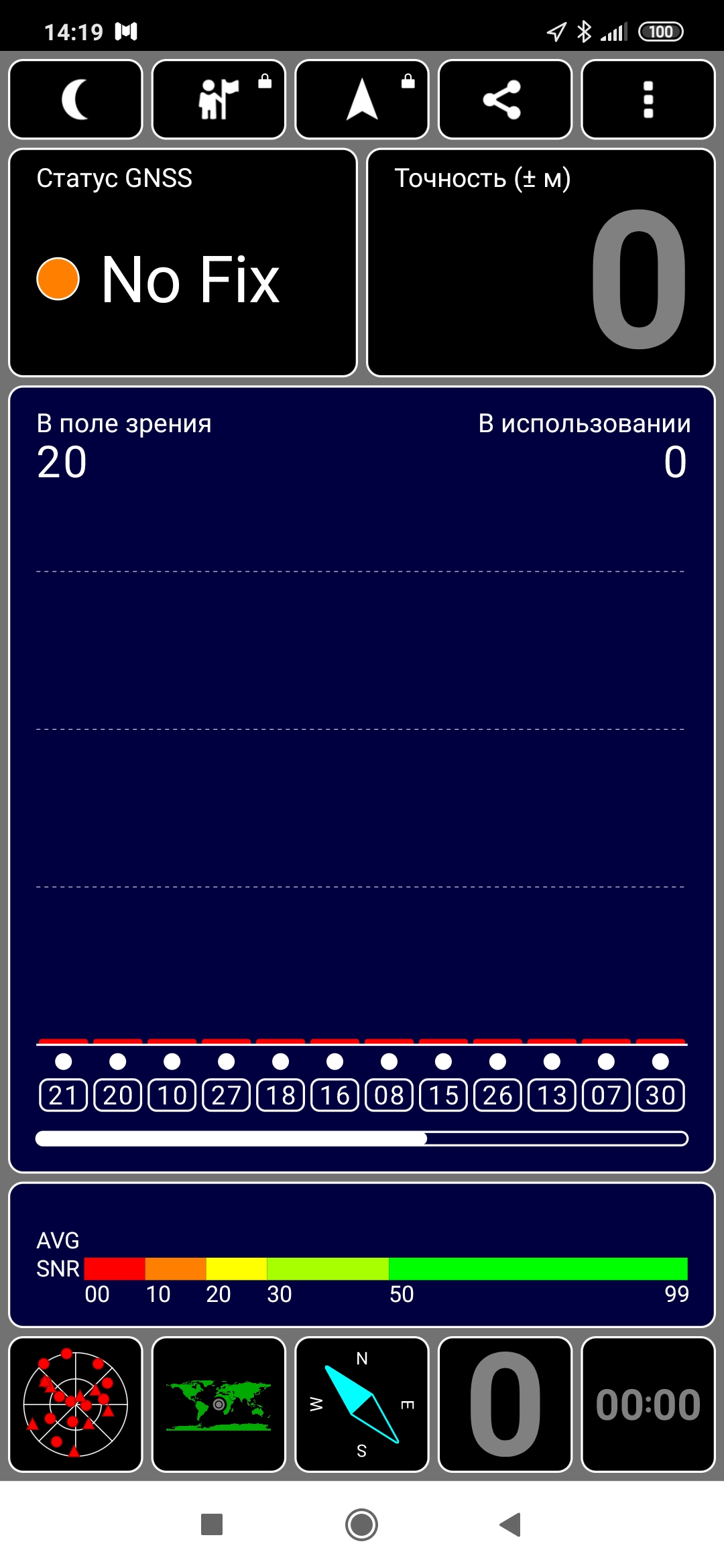
Task: Open the 00:00 timer tile
Action: tap(648, 1404)
